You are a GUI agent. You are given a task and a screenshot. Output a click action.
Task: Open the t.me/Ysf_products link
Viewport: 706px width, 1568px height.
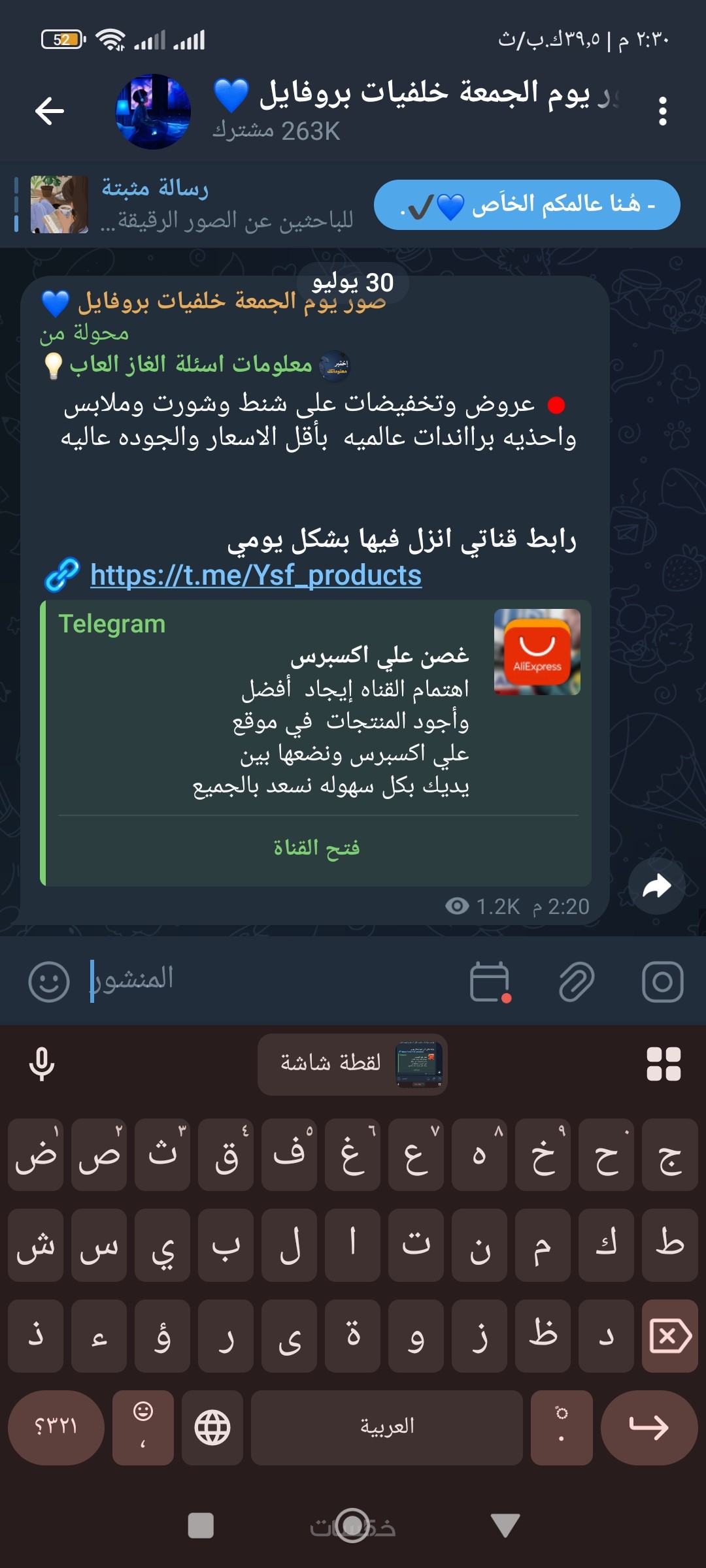pos(256,576)
